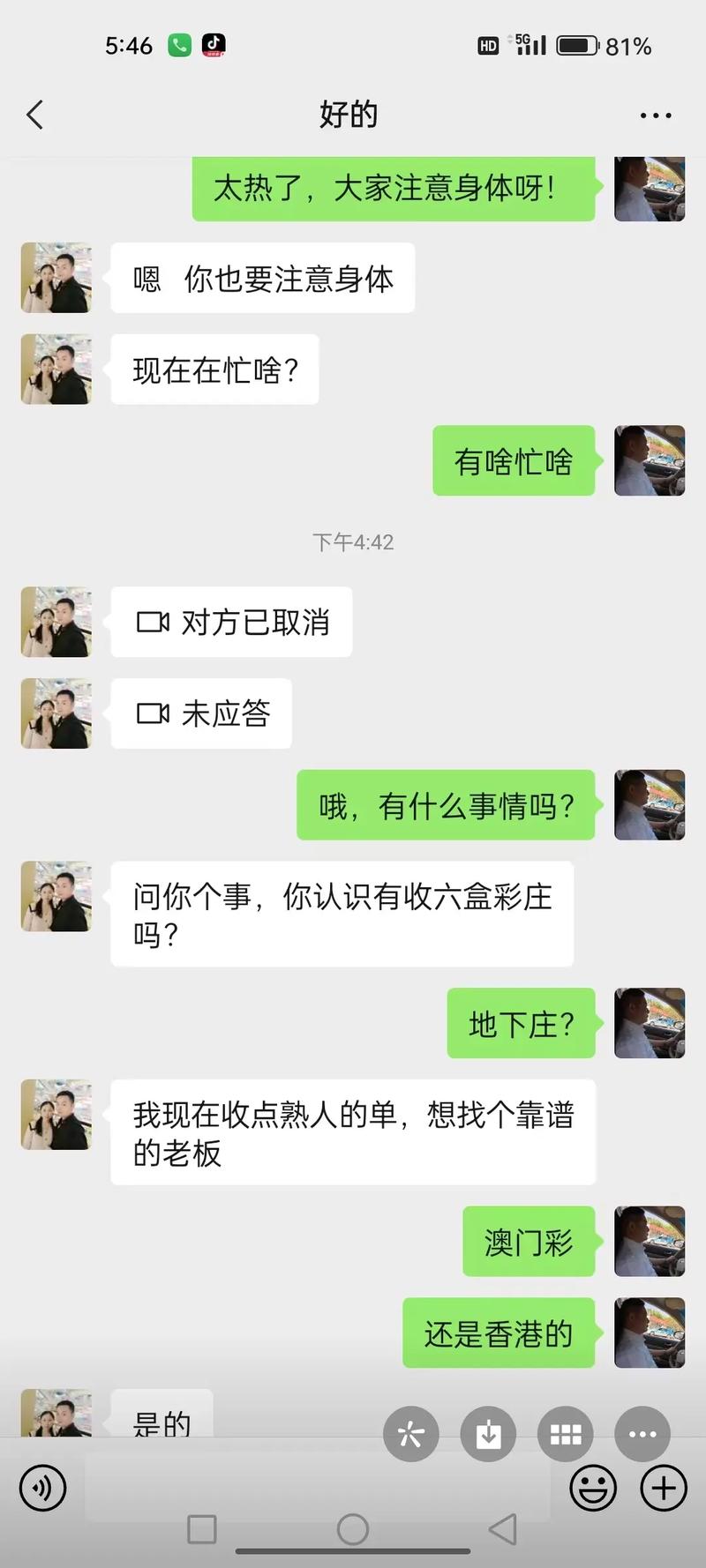Image resolution: width=706 pixels, height=1568 pixels.
Task: Open the chat info overflow menu
Action: pyautogui.click(x=655, y=116)
